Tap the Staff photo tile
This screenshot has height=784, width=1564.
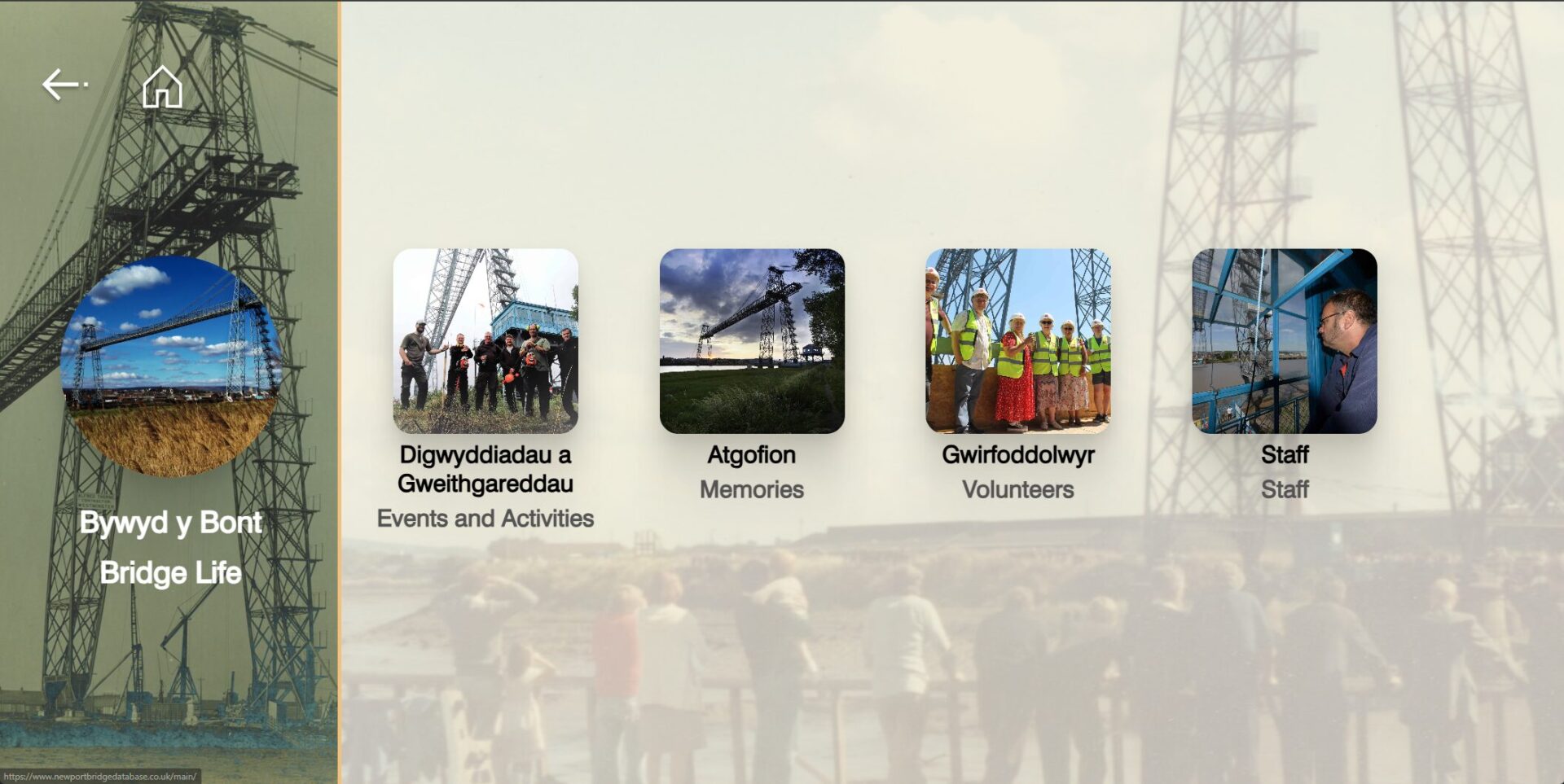pos(1284,341)
